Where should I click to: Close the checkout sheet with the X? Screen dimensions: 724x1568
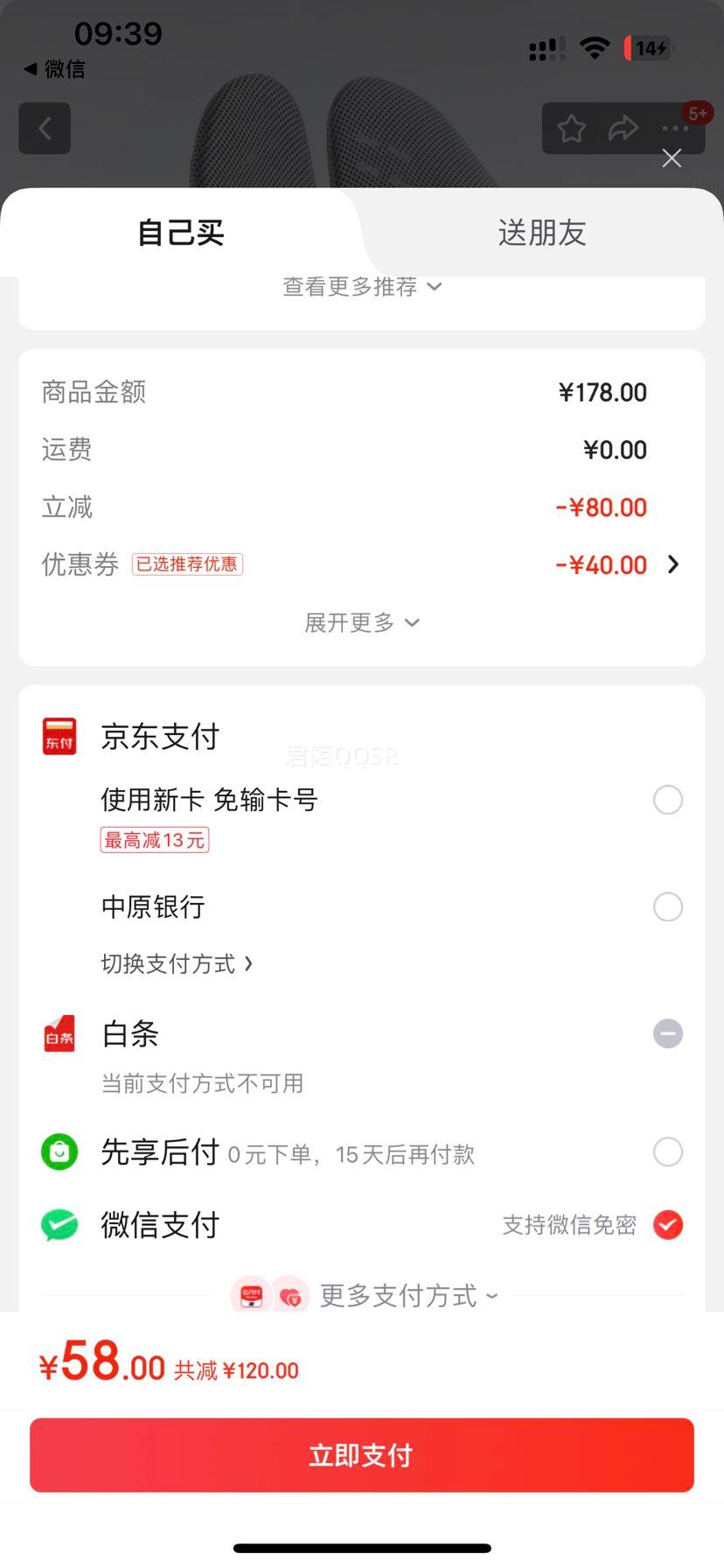tap(672, 157)
